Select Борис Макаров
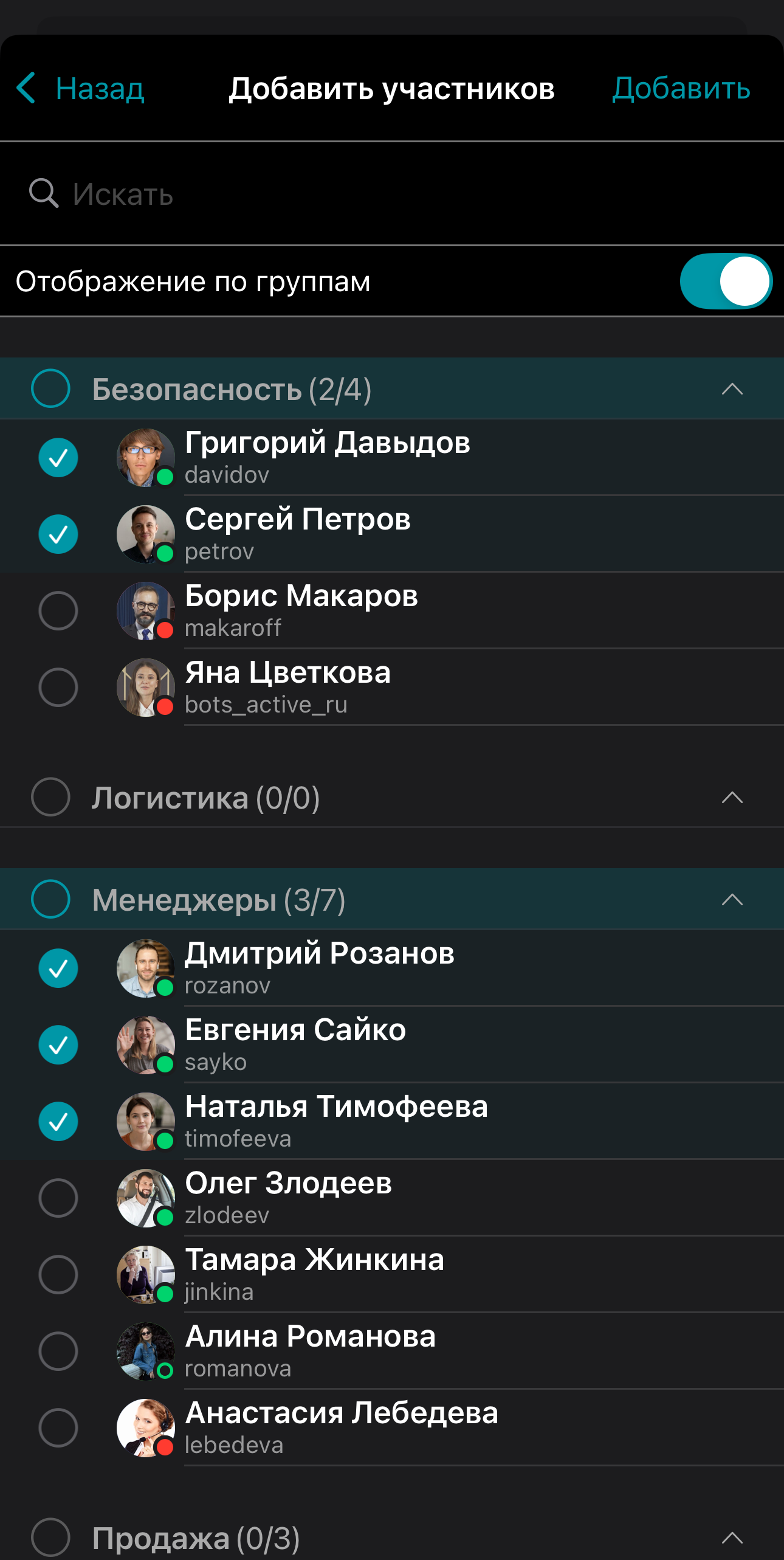This screenshot has width=784, height=1560. coord(58,611)
